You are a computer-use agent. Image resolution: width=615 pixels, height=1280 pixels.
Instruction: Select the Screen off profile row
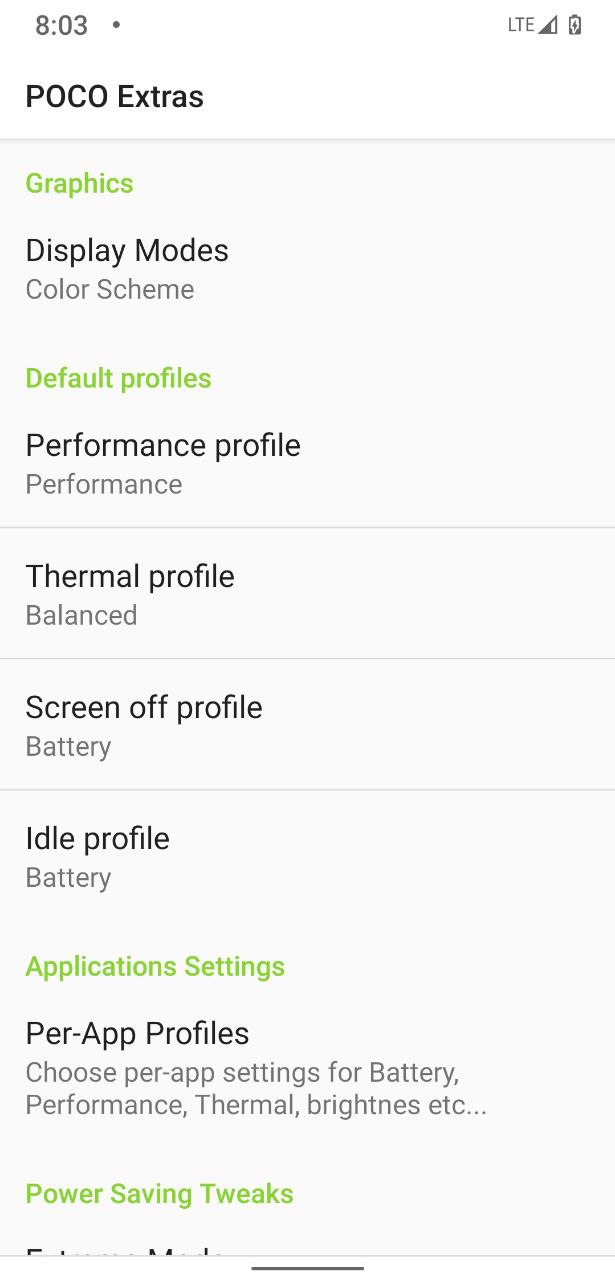(307, 725)
